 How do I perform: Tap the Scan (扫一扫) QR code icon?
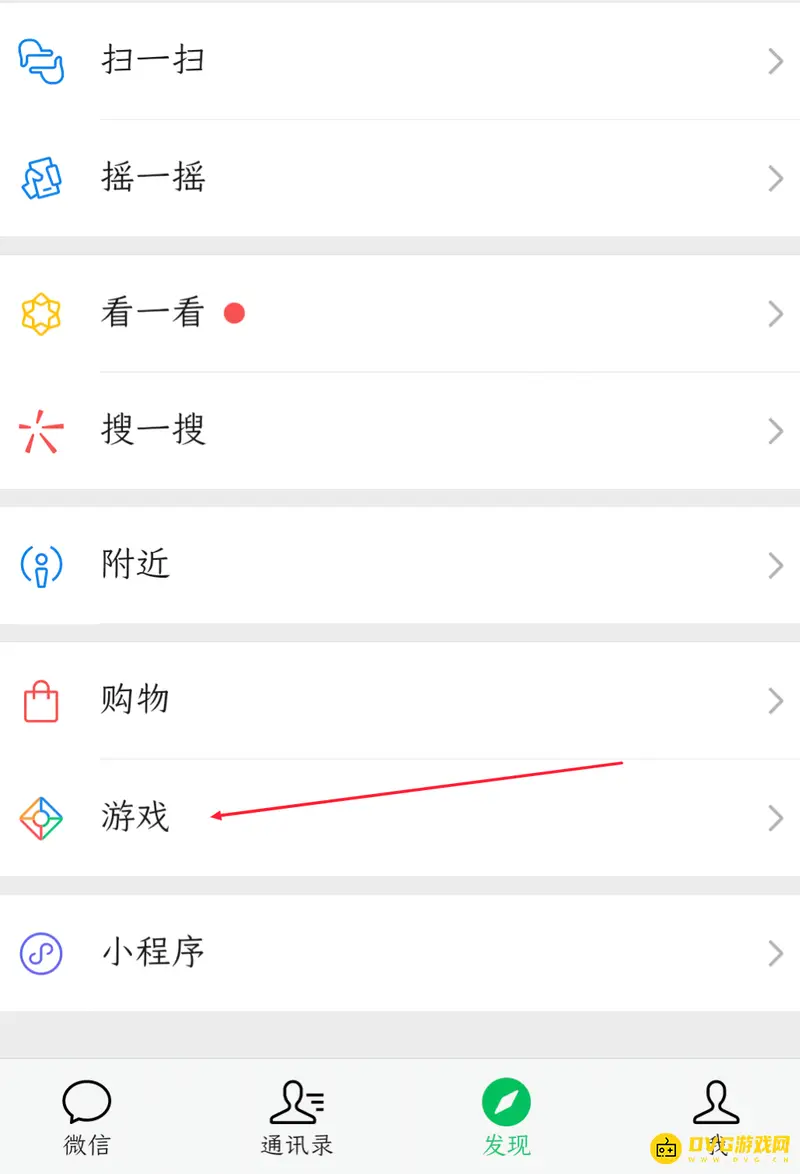pos(41,60)
